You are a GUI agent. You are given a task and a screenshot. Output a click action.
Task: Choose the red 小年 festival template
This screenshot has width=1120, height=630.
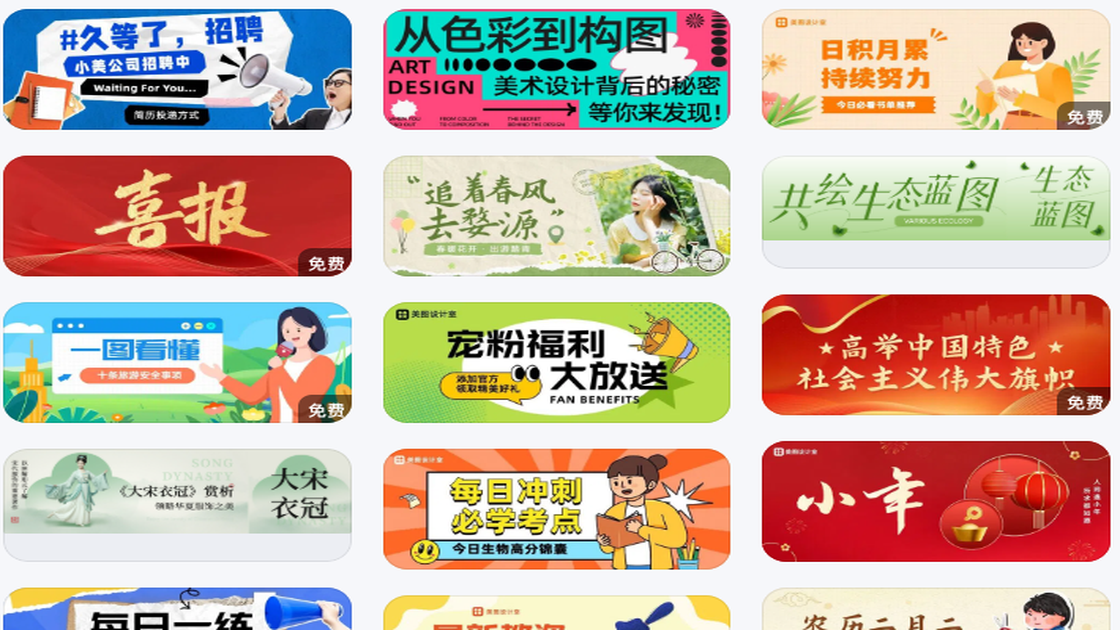(935, 502)
